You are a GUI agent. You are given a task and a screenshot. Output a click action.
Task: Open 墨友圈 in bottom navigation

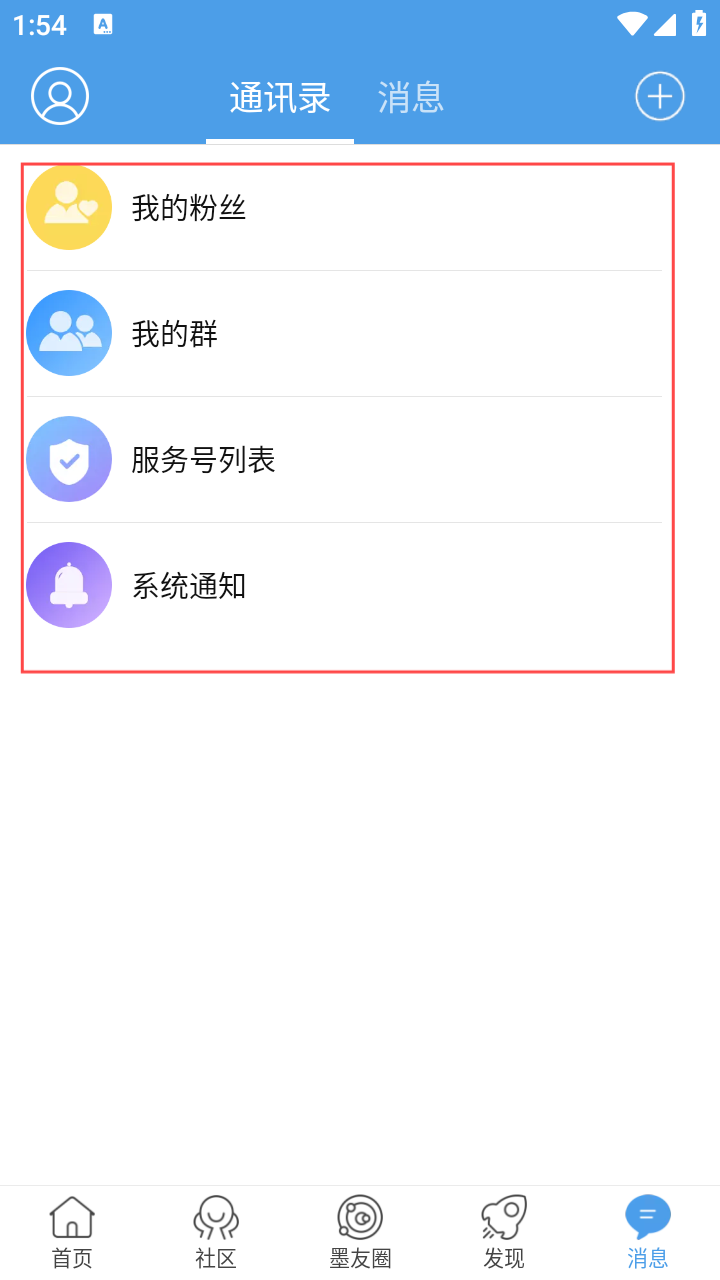360,1232
